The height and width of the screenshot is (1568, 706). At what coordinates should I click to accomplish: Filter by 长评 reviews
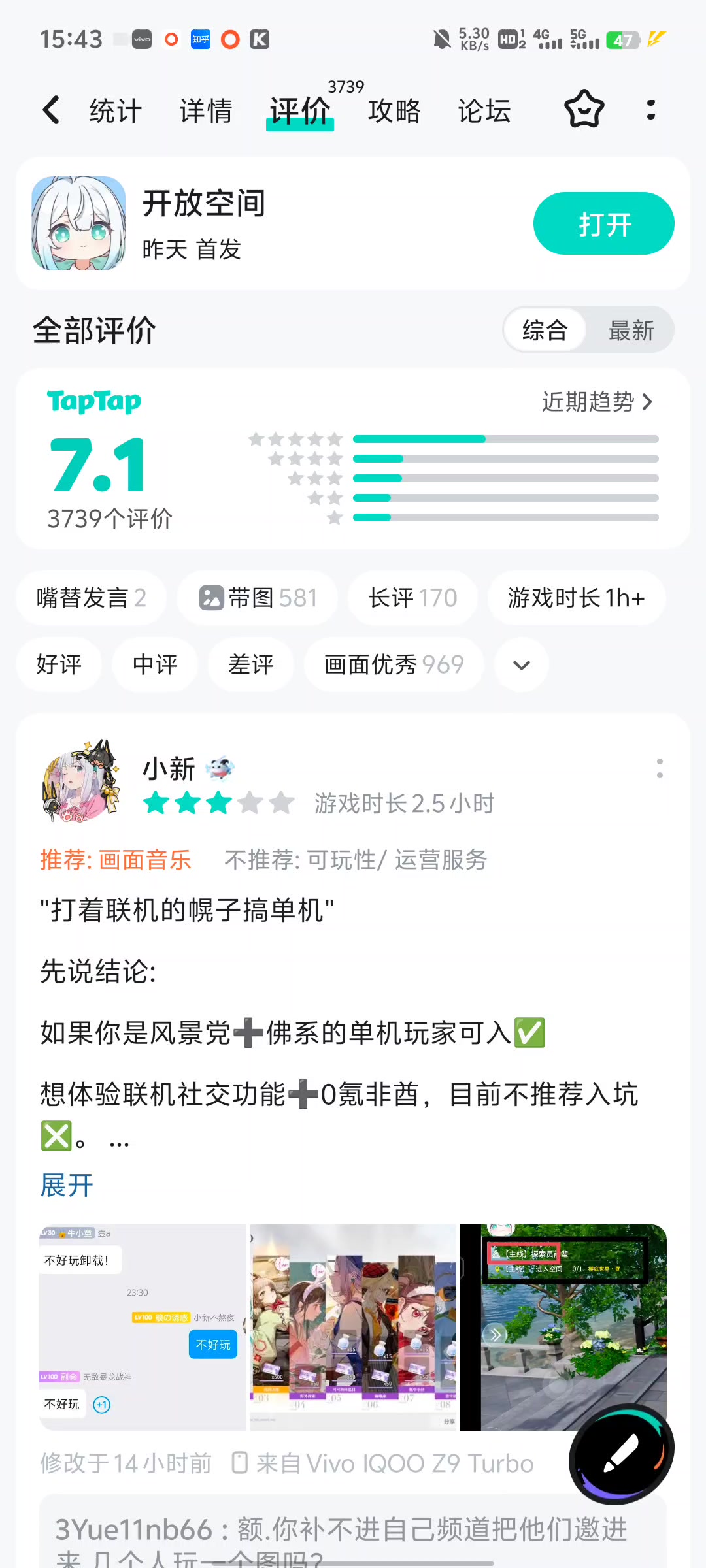(x=412, y=598)
